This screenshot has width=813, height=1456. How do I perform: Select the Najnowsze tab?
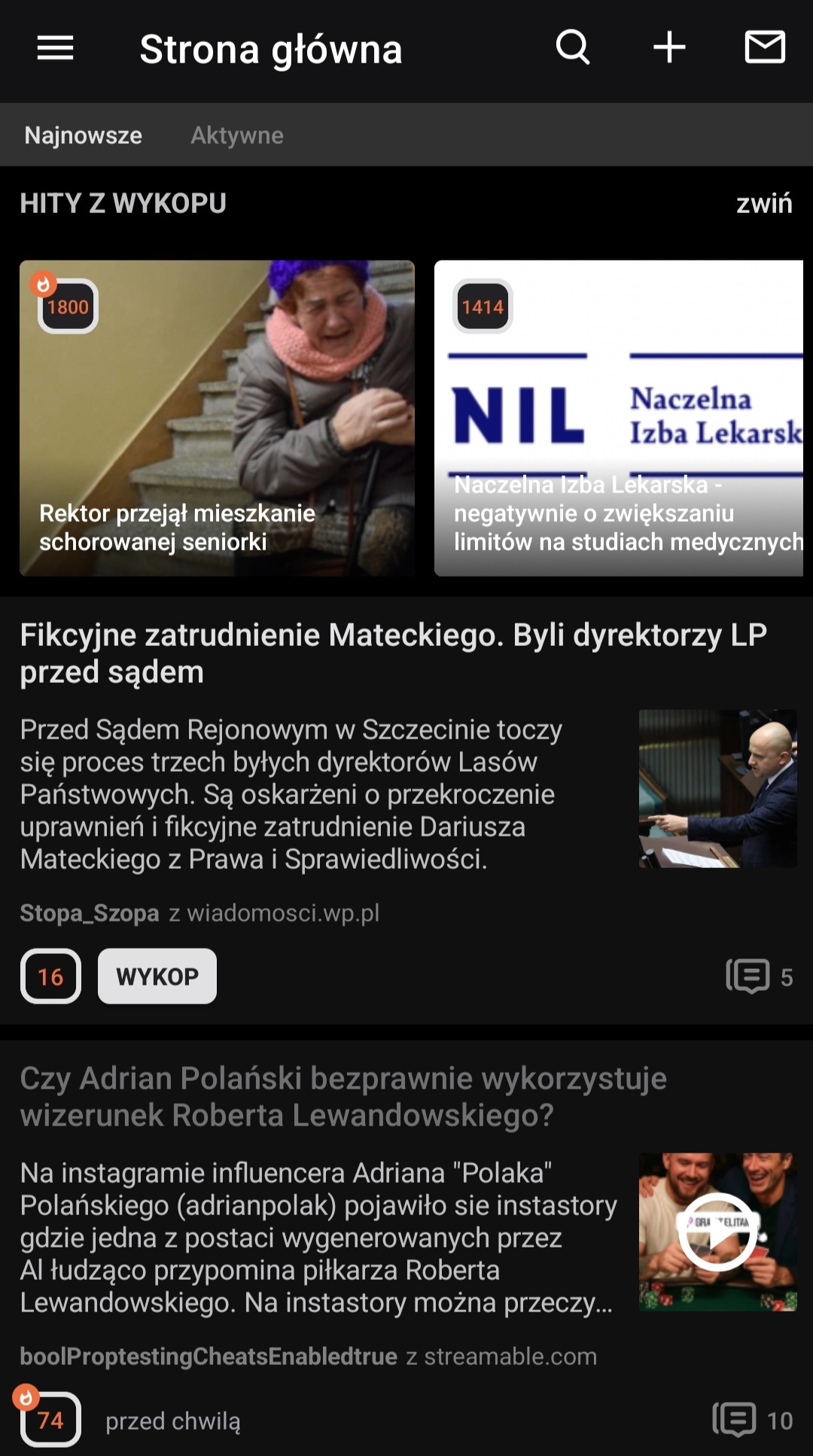coord(83,136)
